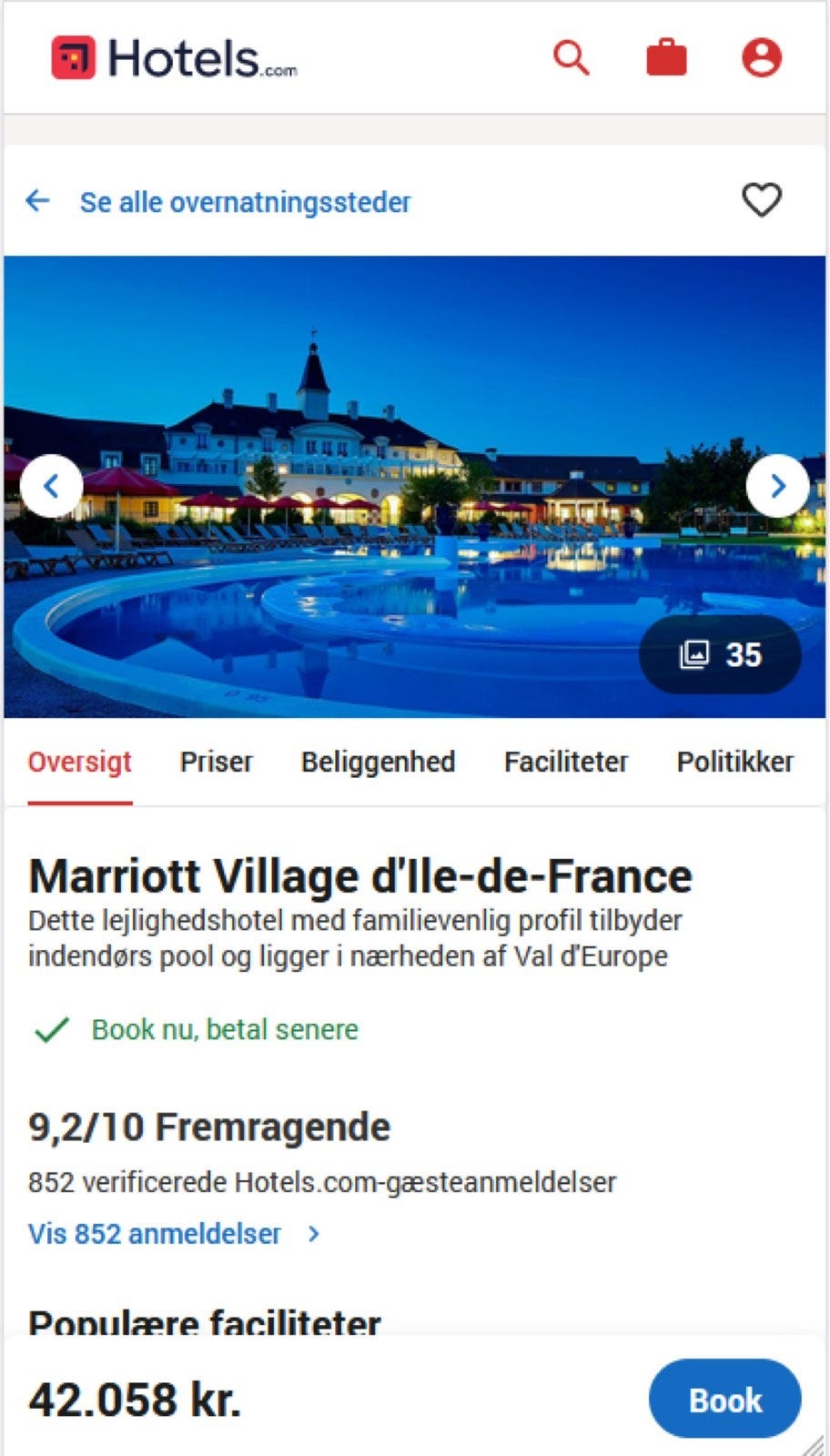Show the next hotel photo

pyautogui.click(x=777, y=486)
